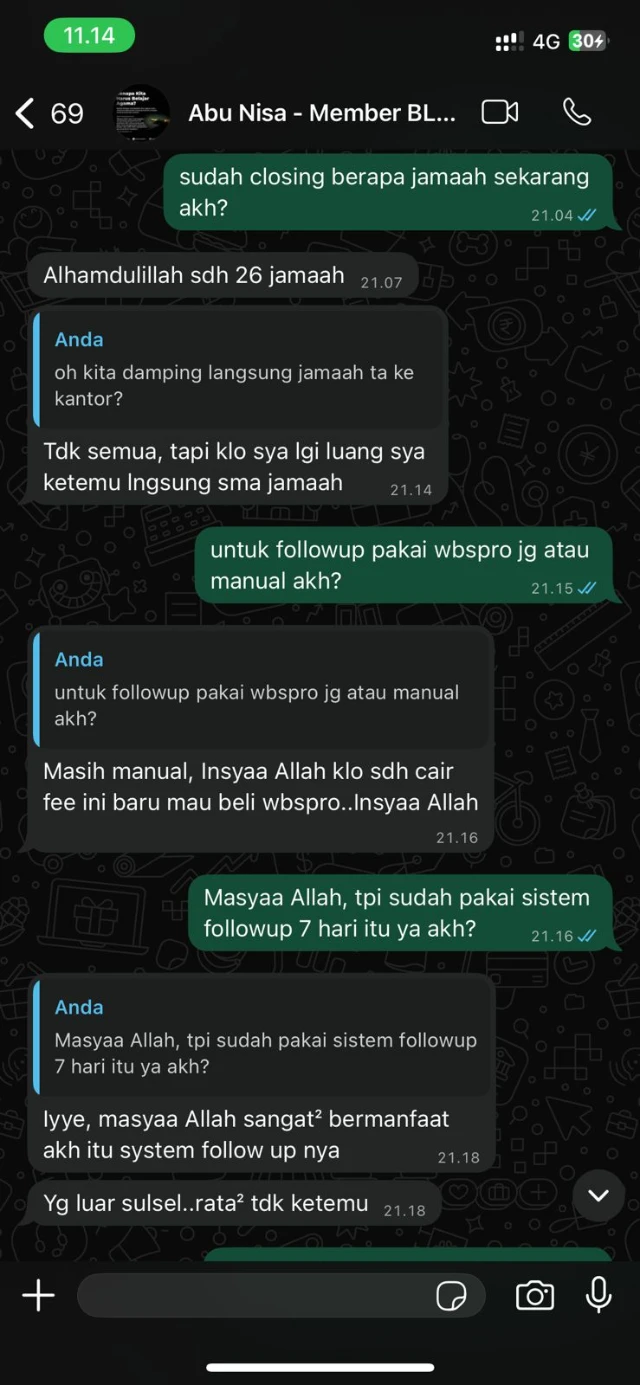Open the sticker picker
640x1385 pixels.
tap(451, 1296)
